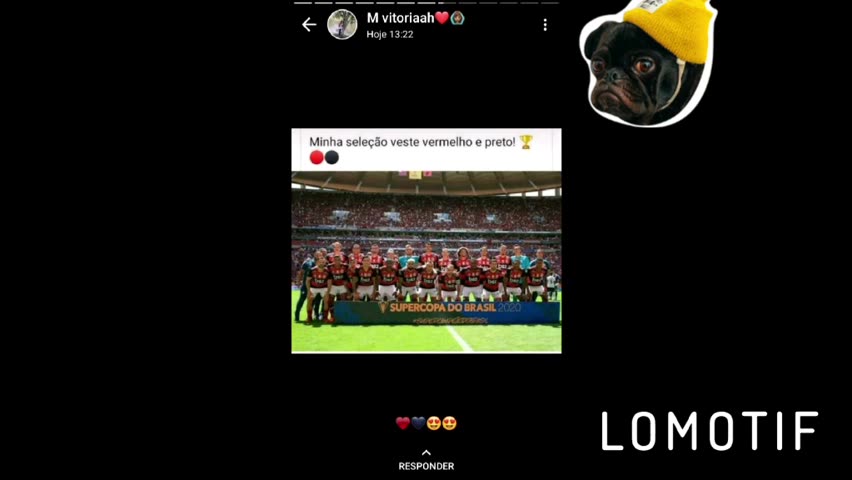The width and height of the screenshot is (852, 480).
Task: Open the three-dot overflow menu
Action: click(545, 25)
